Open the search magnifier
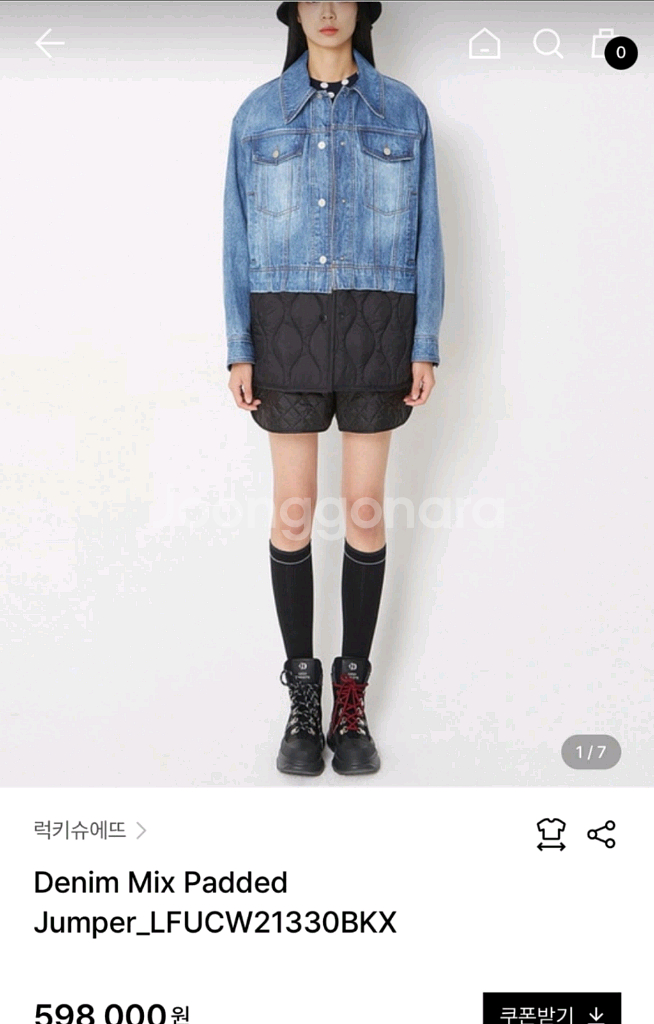Viewport: 654px width, 1024px height. pos(547,43)
